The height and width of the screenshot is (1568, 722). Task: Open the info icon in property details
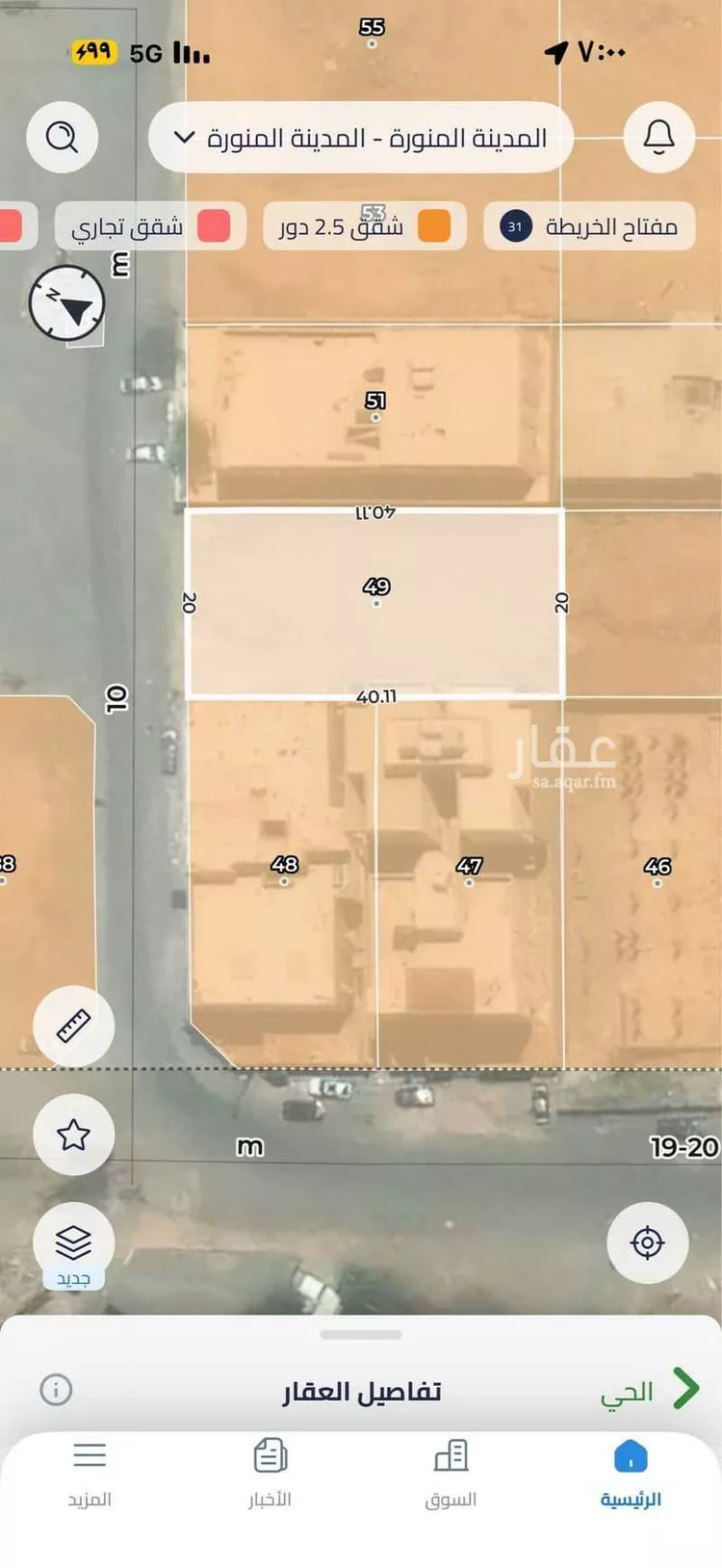click(x=56, y=1390)
